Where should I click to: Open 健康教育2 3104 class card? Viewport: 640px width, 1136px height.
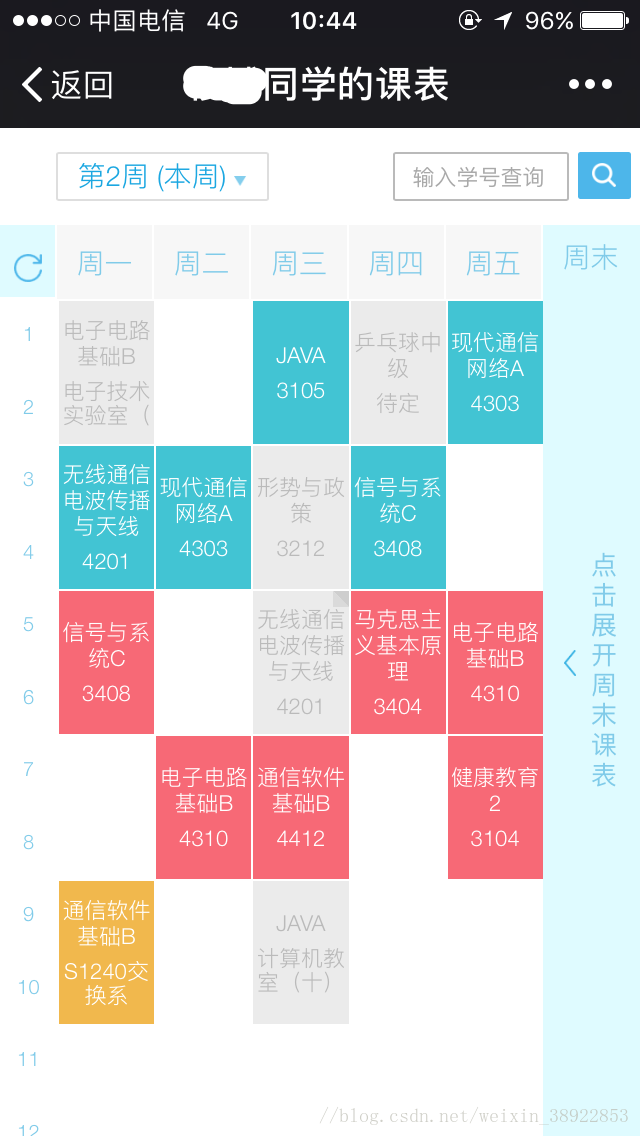[495, 807]
